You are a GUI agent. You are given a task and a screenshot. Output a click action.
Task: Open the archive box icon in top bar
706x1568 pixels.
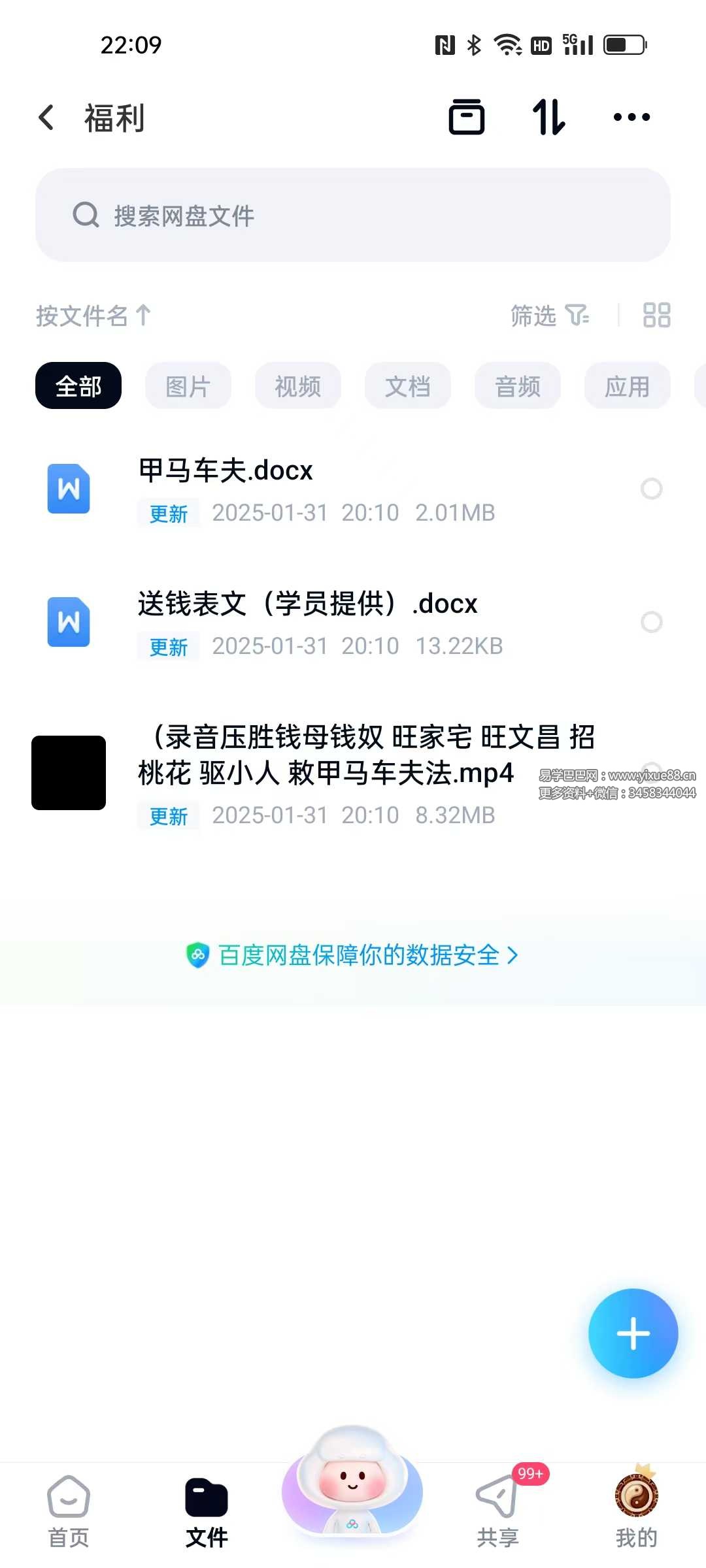point(467,118)
